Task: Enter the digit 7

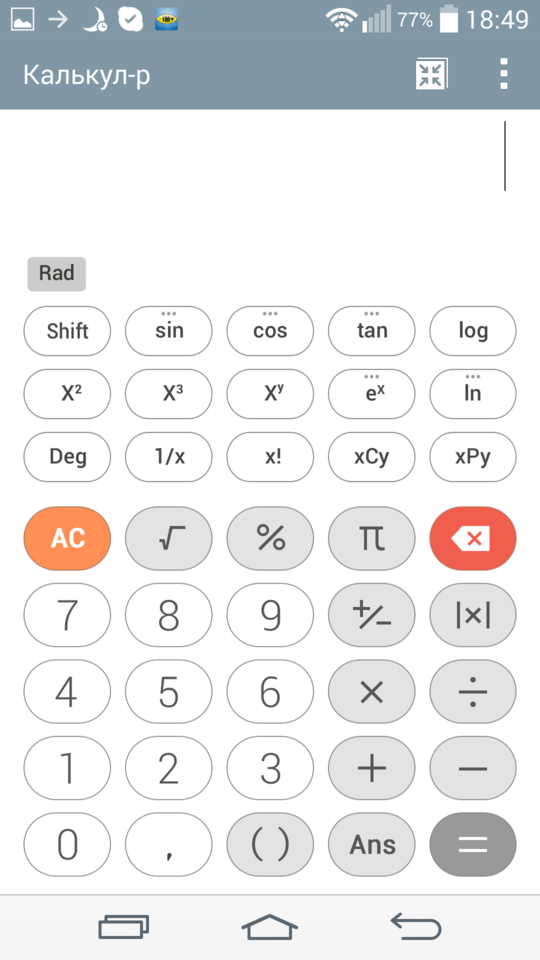Action: point(67,615)
